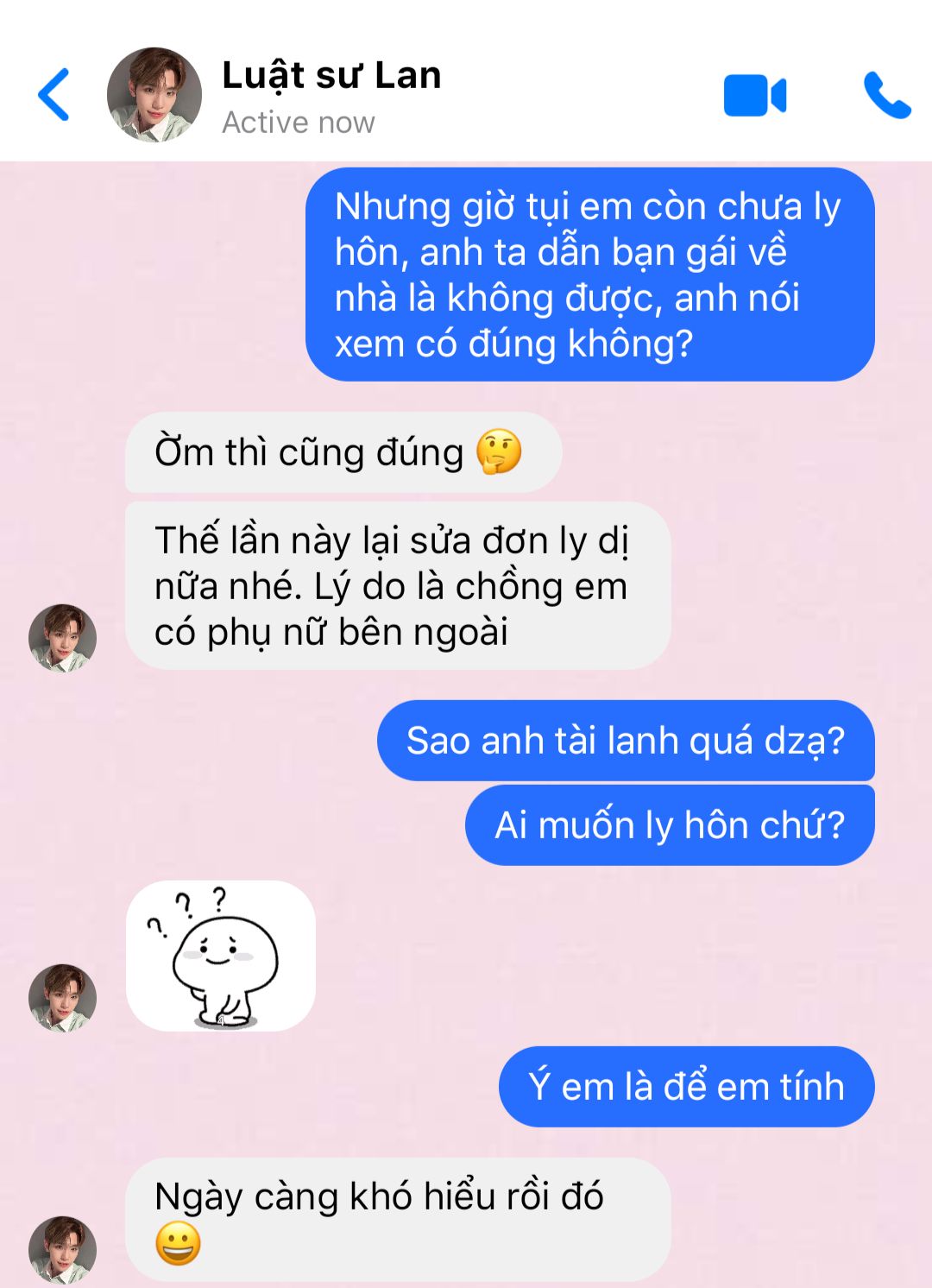Screen dimensions: 932x1288
Task: Start a voice call with Luật sư Lan
Action: (x=887, y=95)
